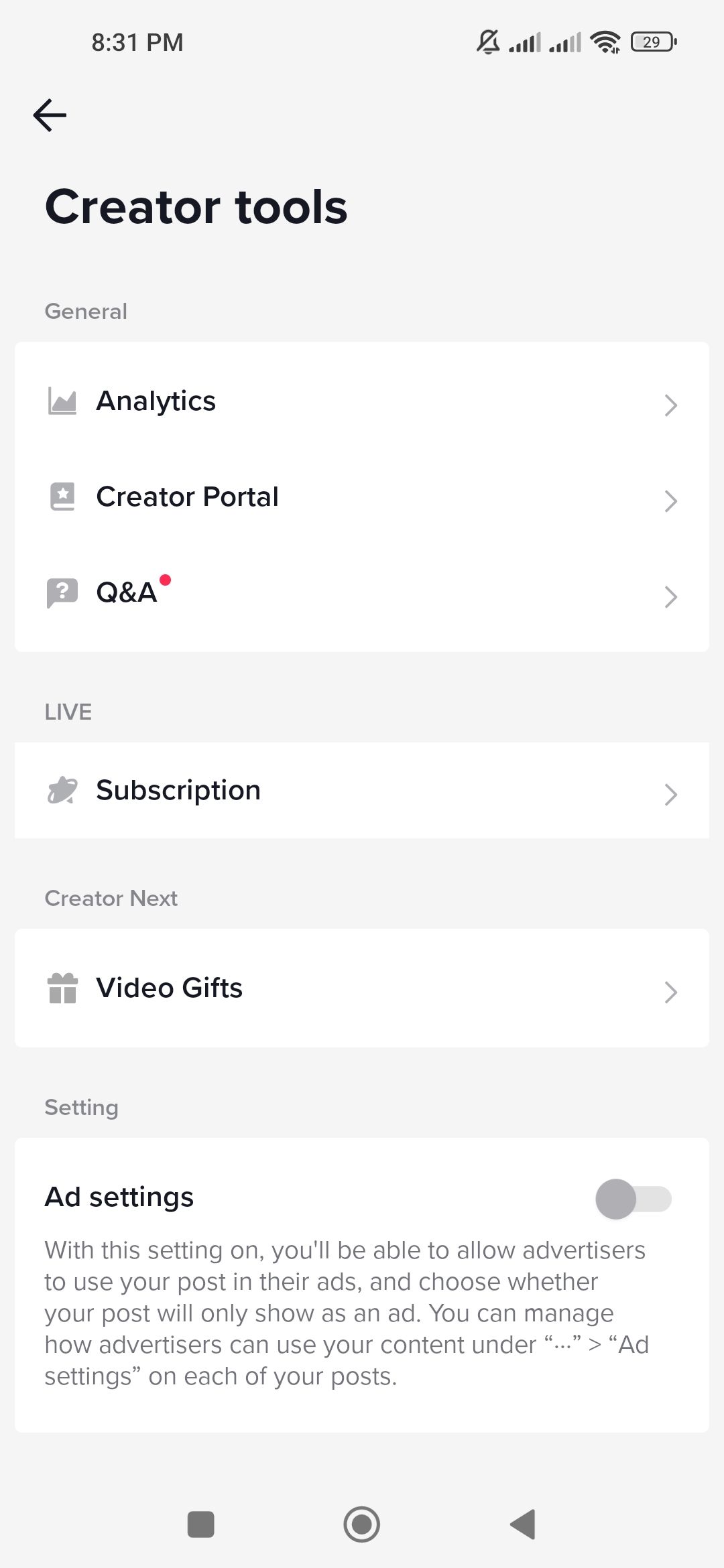The height and width of the screenshot is (1568, 724).
Task: Expand the Subscription row chevron
Action: (671, 795)
